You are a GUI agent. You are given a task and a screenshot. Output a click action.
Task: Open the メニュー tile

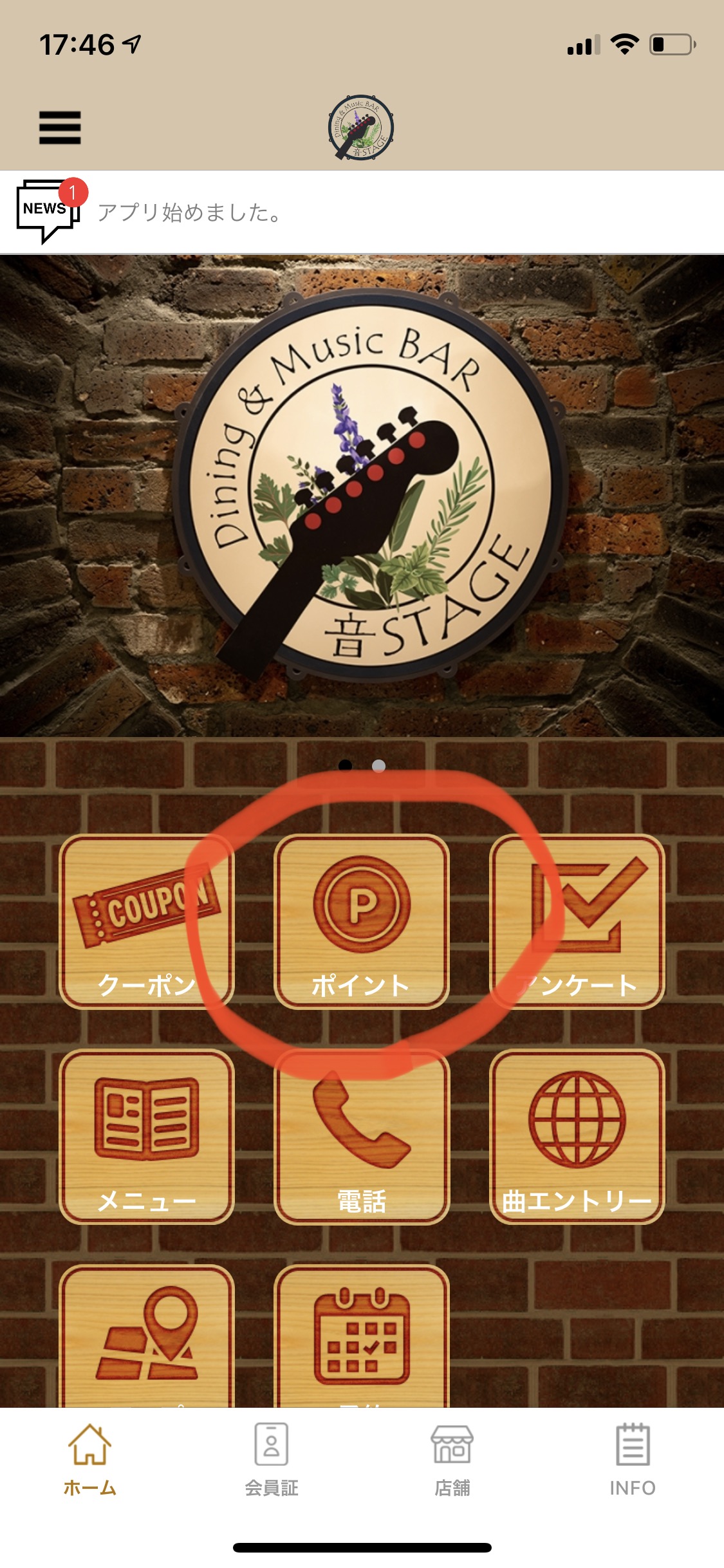coord(147,1137)
